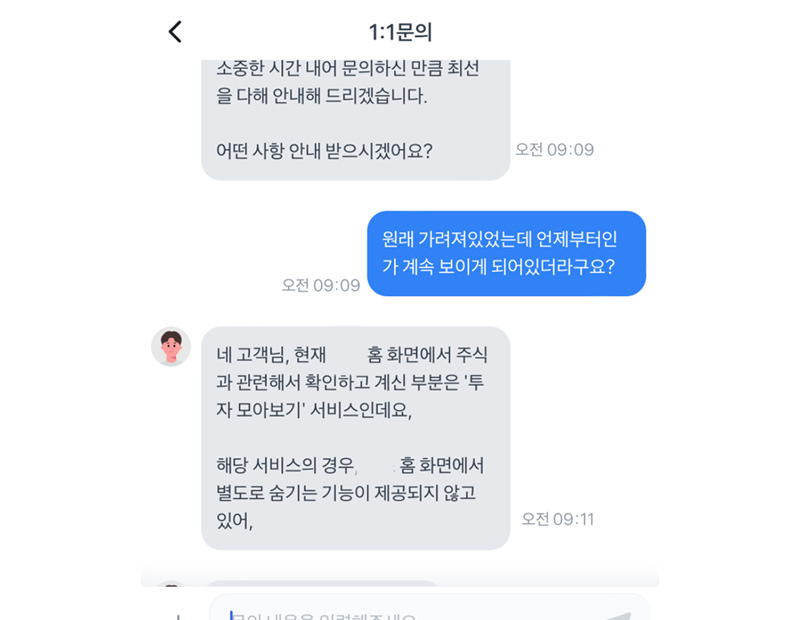Go back from the 1:1문의 chat

175,32
